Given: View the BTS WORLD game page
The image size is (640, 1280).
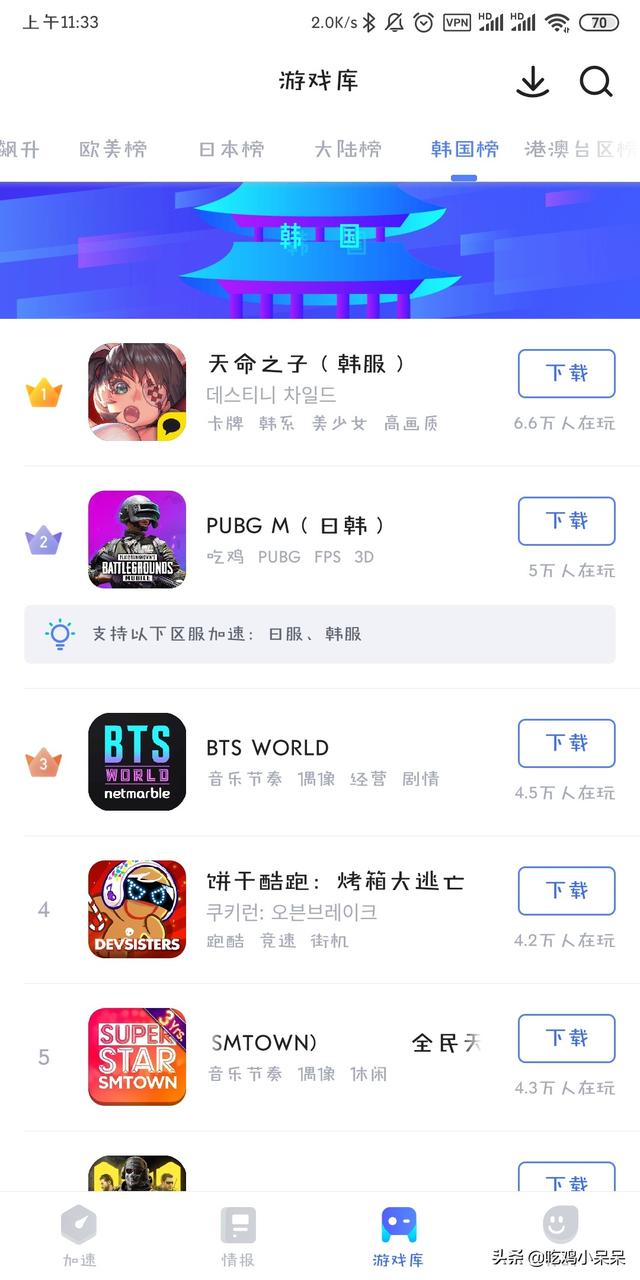Looking at the screenshot, I should click(268, 748).
